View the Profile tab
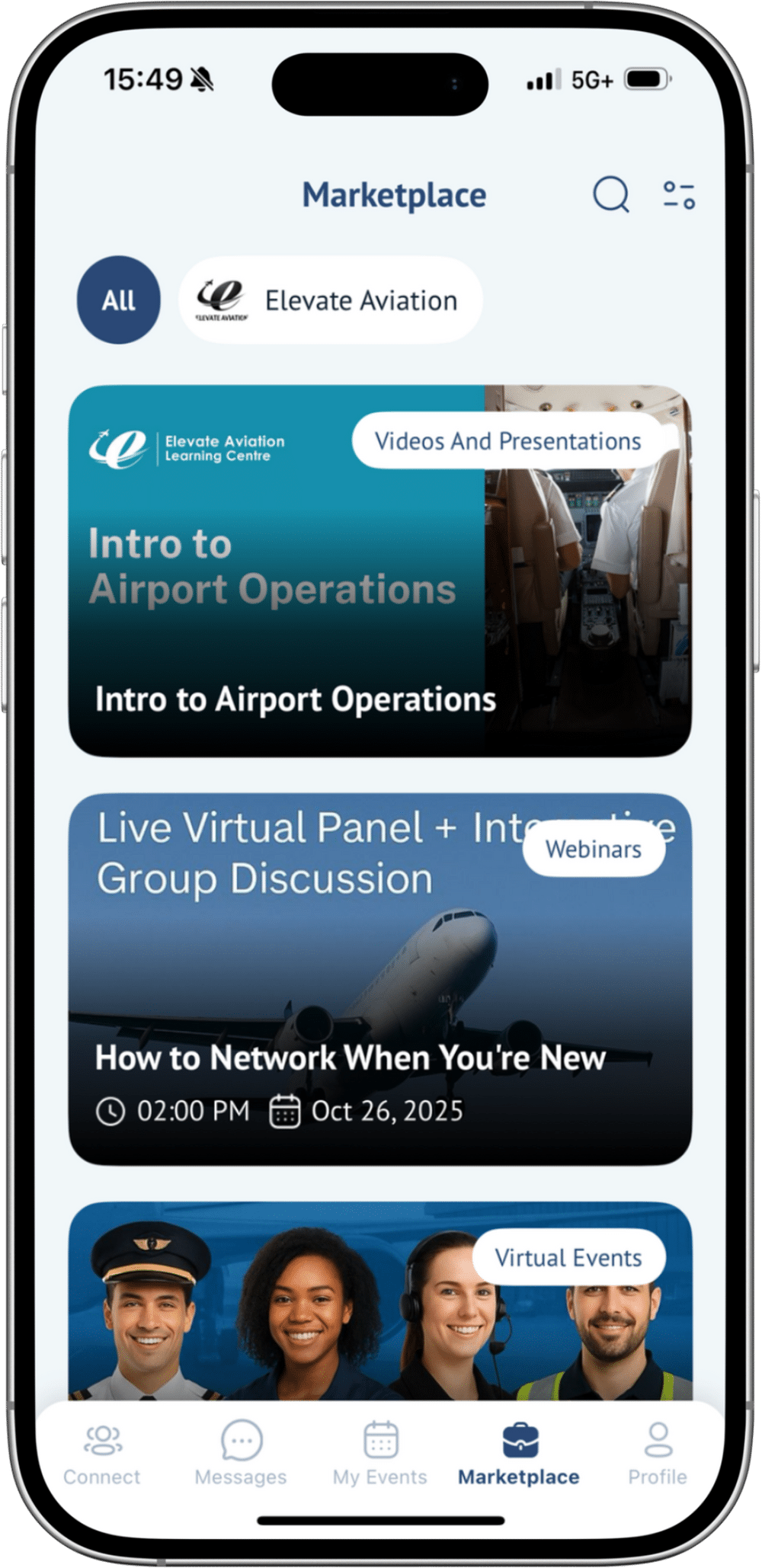Image resolution: width=762 pixels, height=1568 pixels. (657, 1454)
